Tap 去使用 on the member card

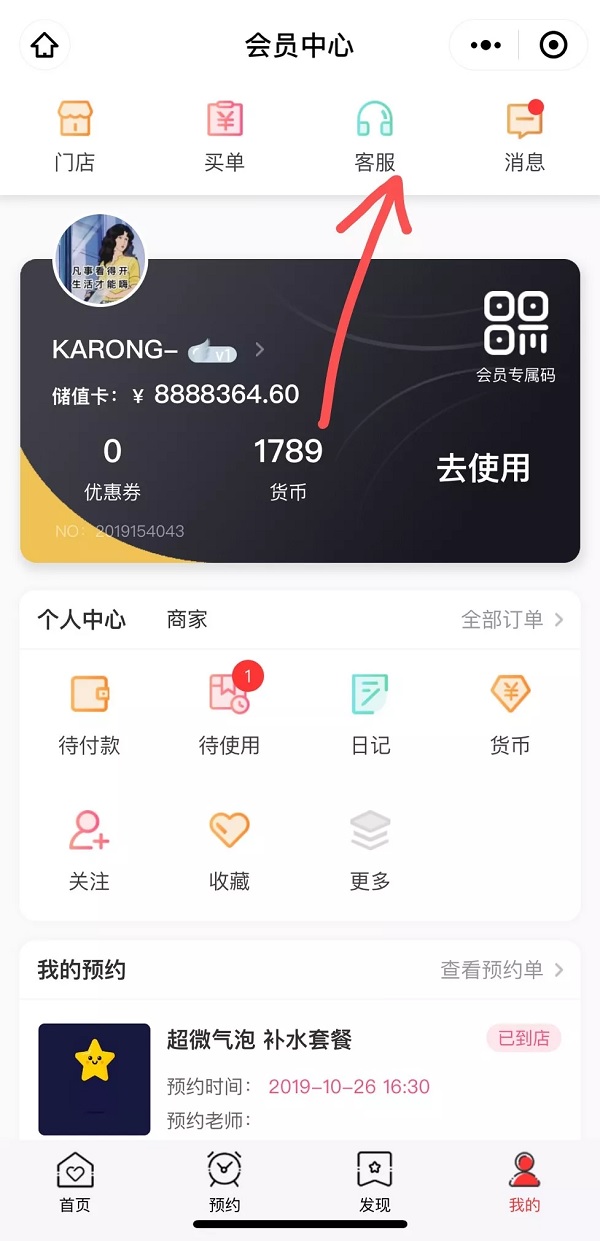(x=483, y=468)
